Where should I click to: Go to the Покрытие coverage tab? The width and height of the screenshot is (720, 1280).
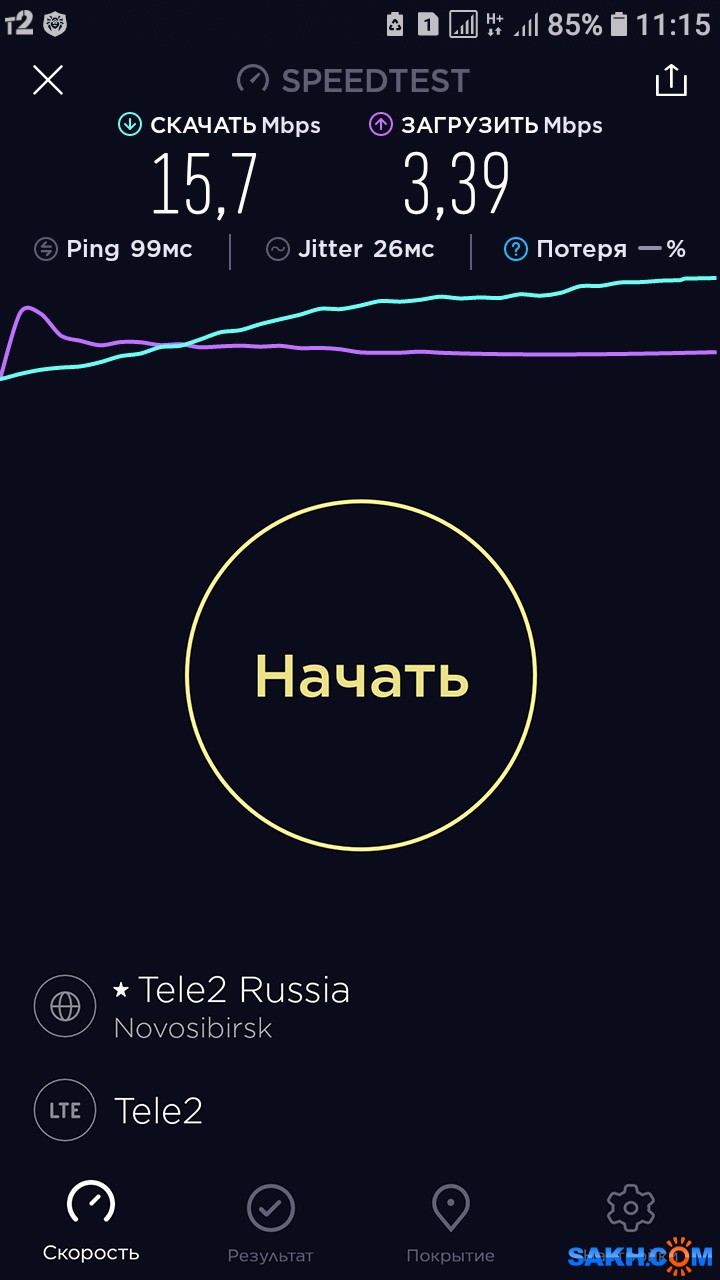click(450, 1222)
